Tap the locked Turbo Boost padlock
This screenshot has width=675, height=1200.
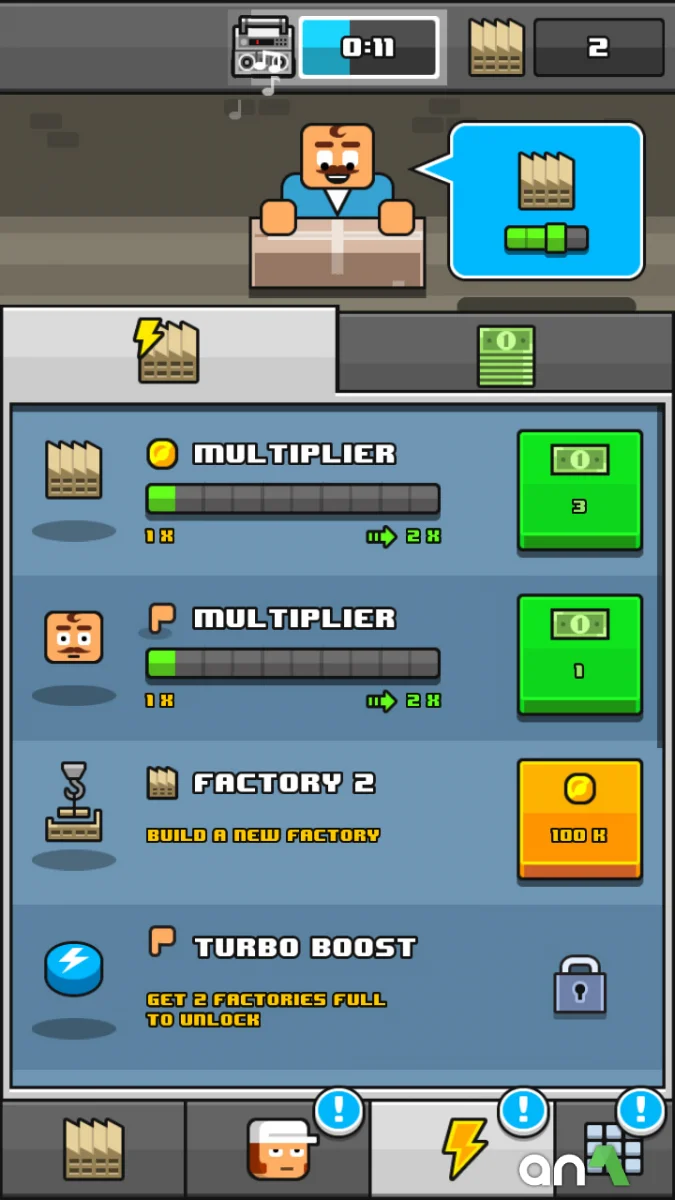(580, 985)
